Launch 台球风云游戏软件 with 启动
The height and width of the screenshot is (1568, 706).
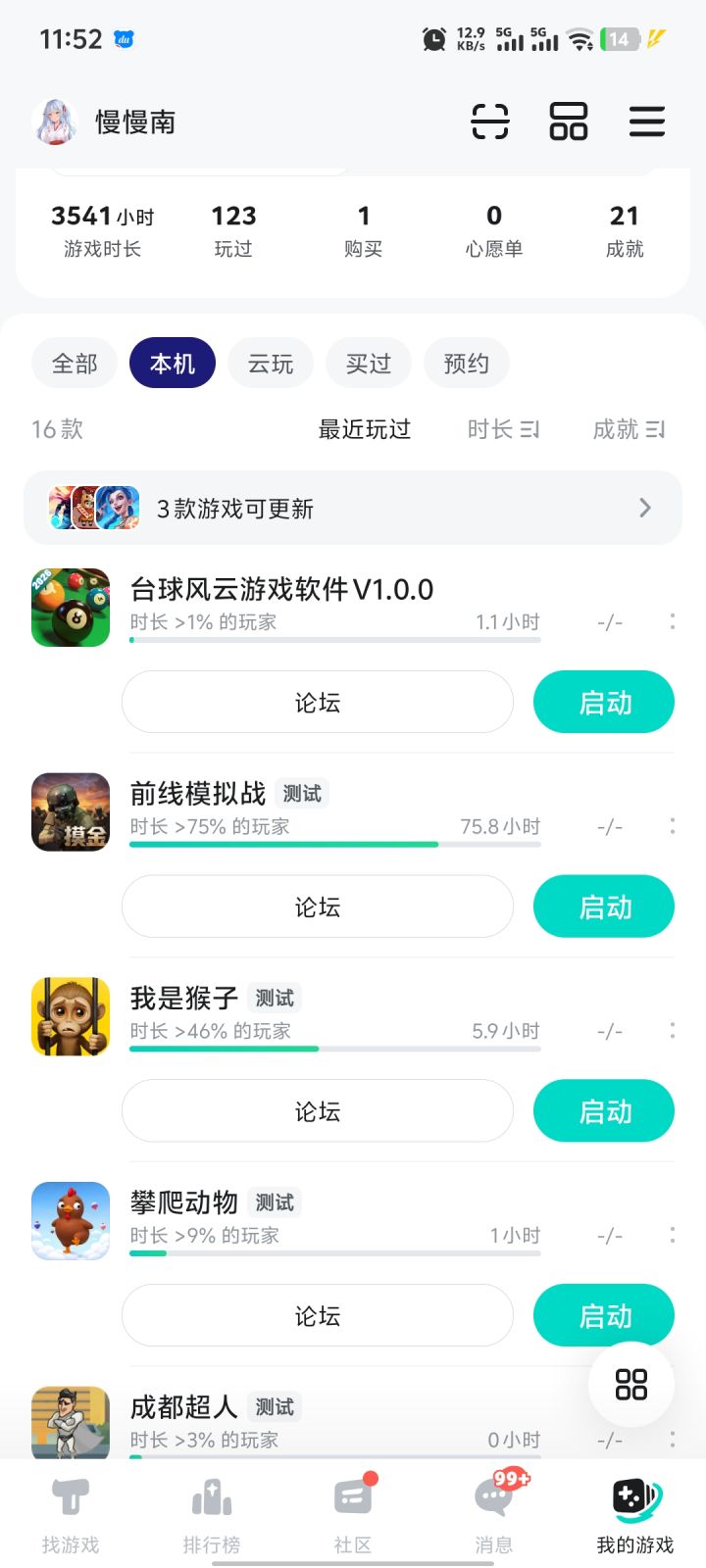pyautogui.click(x=604, y=702)
